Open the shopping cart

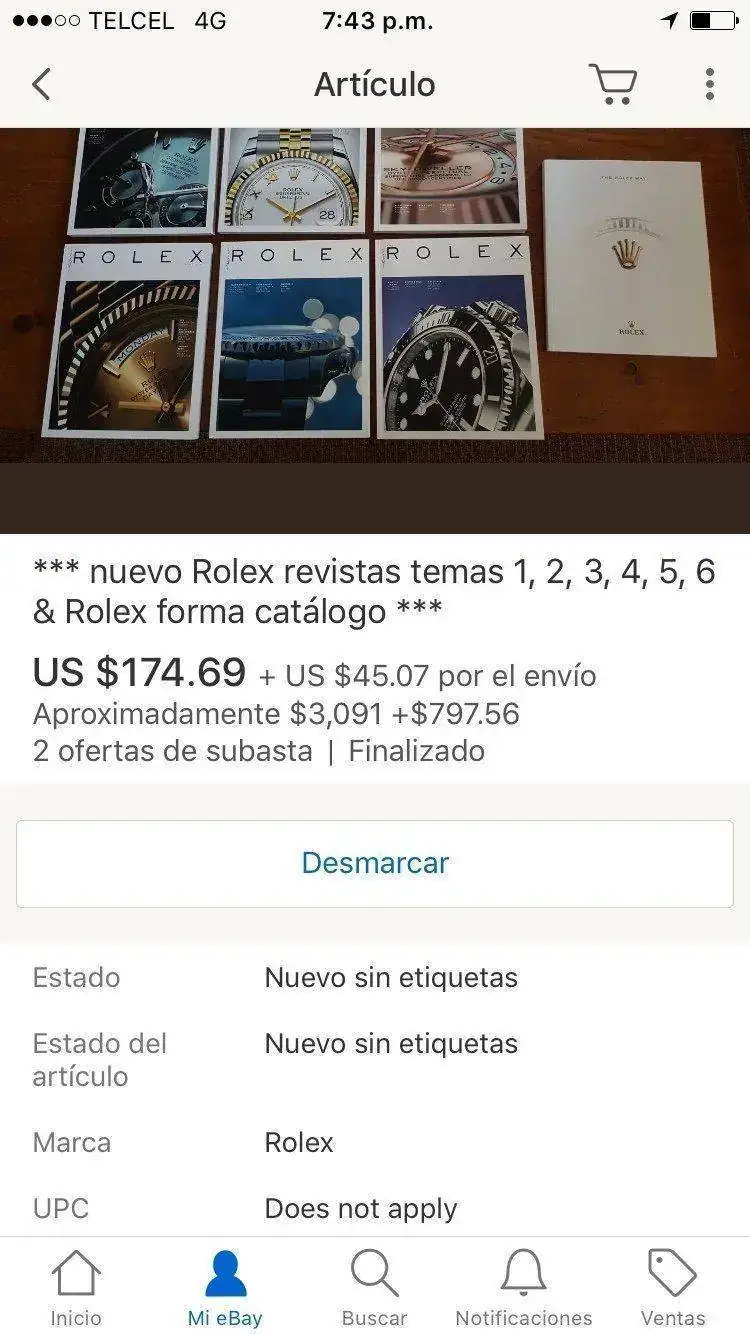pyautogui.click(x=612, y=84)
